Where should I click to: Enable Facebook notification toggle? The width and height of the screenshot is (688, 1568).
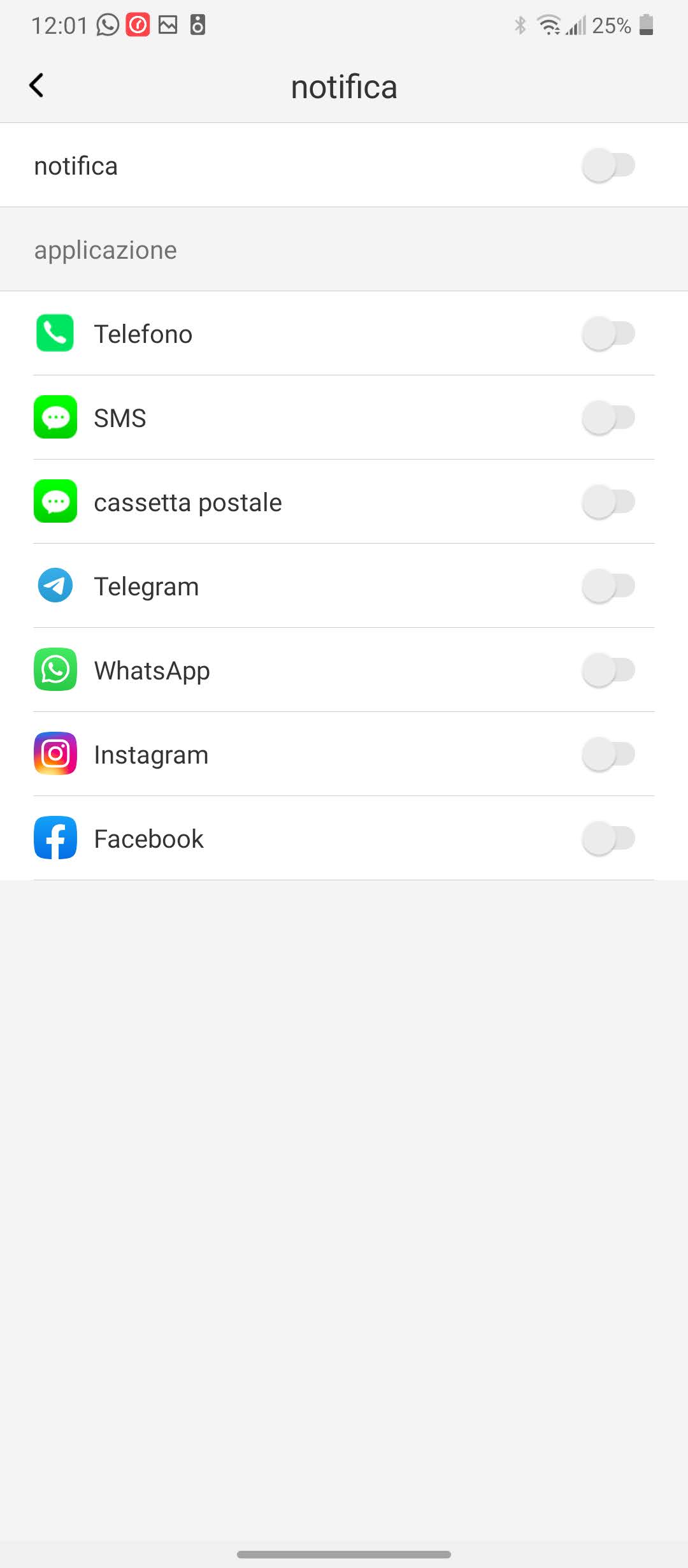608,839
